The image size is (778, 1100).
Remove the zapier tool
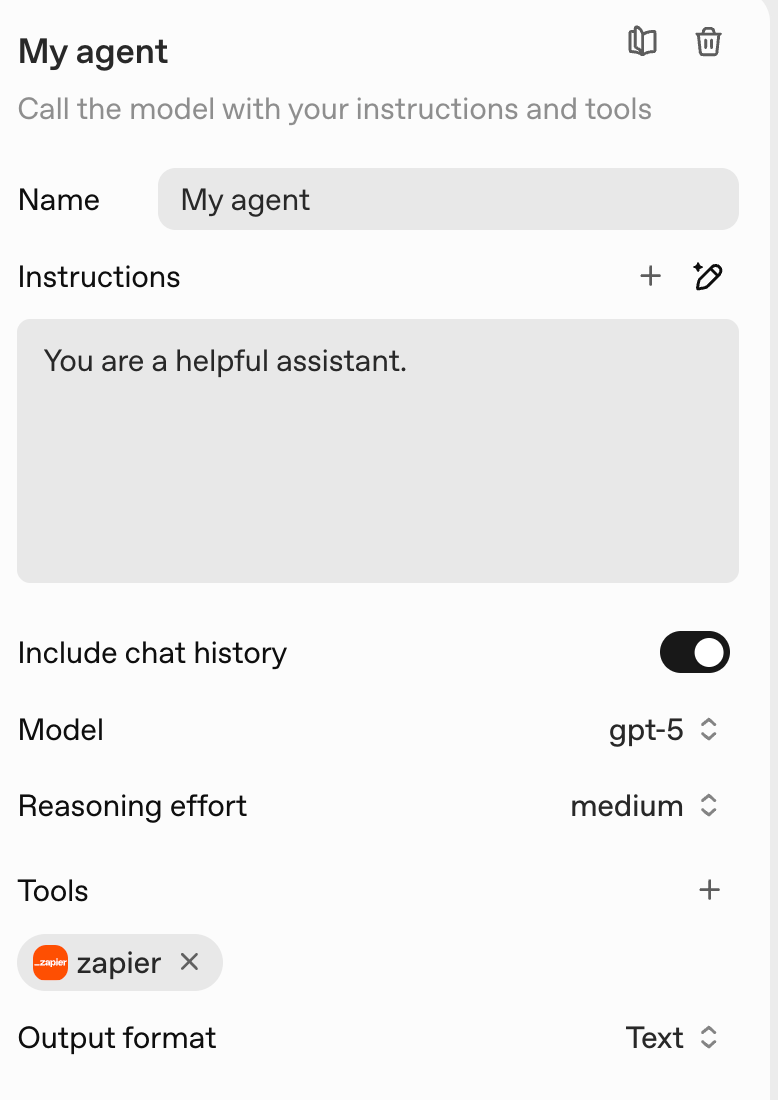189,962
